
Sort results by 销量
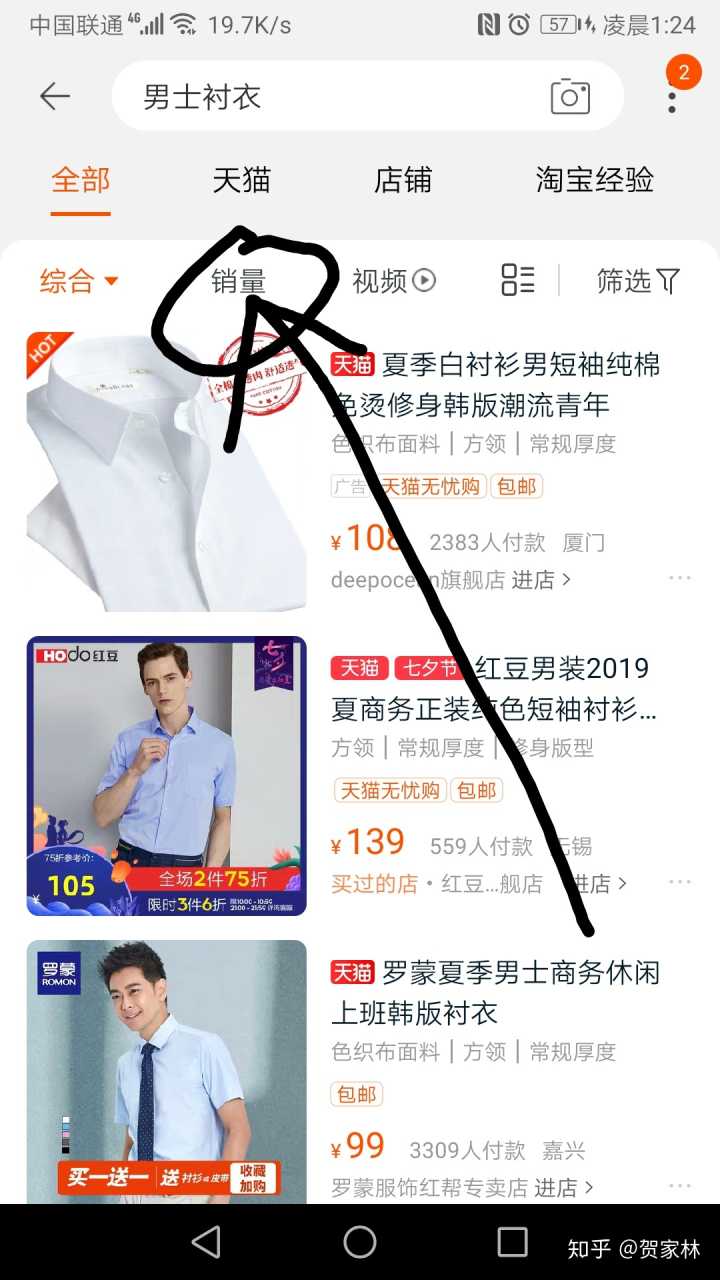pos(239,281)
